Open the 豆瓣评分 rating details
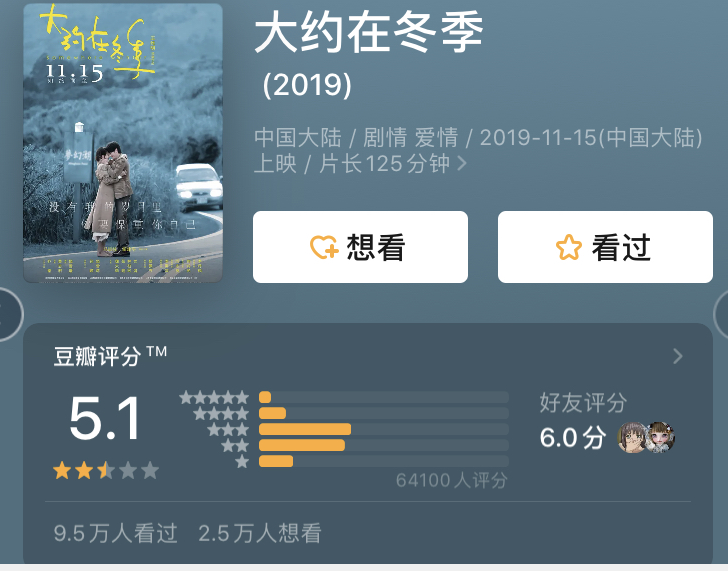Viewport: 728px width, 571px height. tap(677, 356)
